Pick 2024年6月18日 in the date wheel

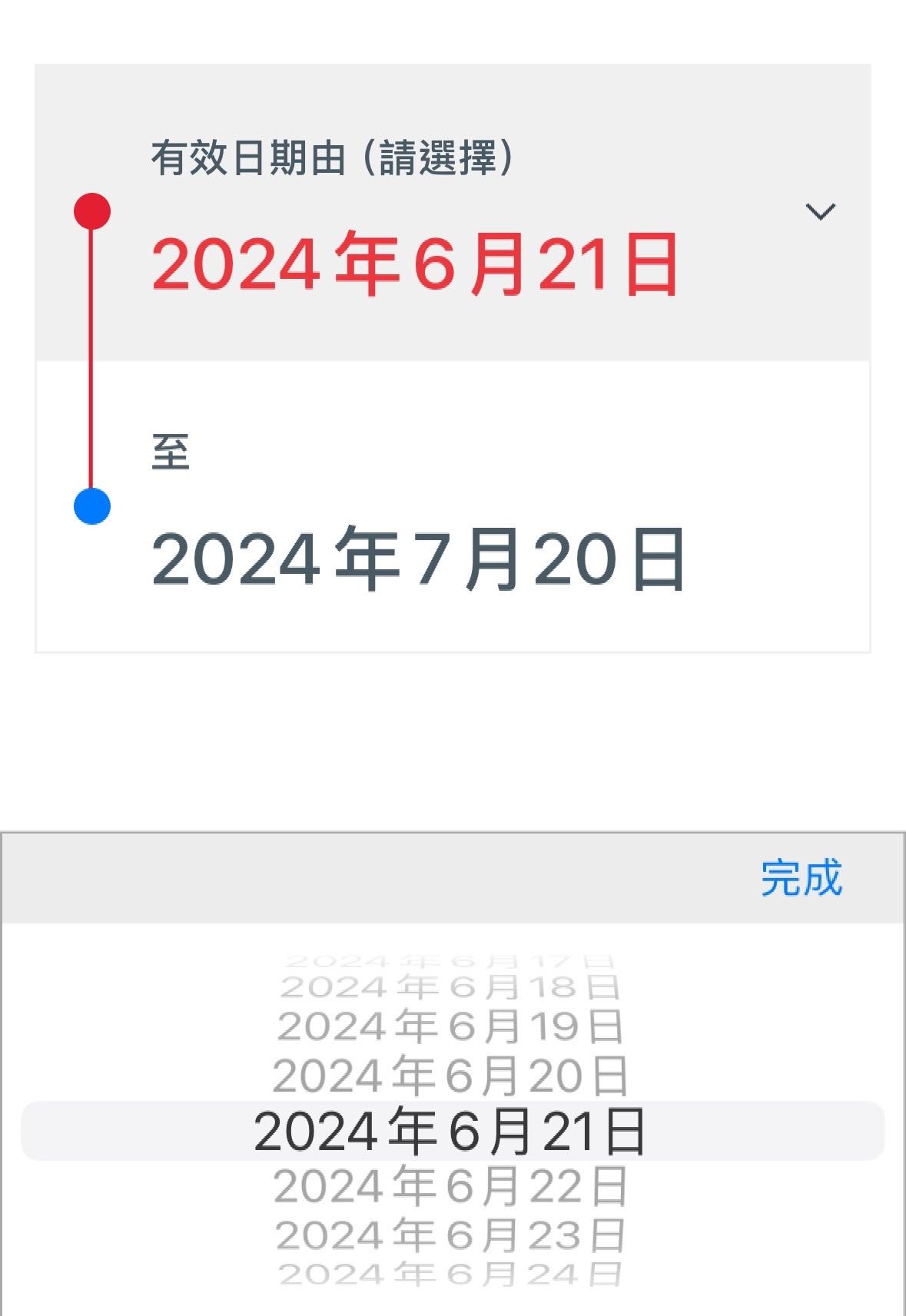pos(450,986)
